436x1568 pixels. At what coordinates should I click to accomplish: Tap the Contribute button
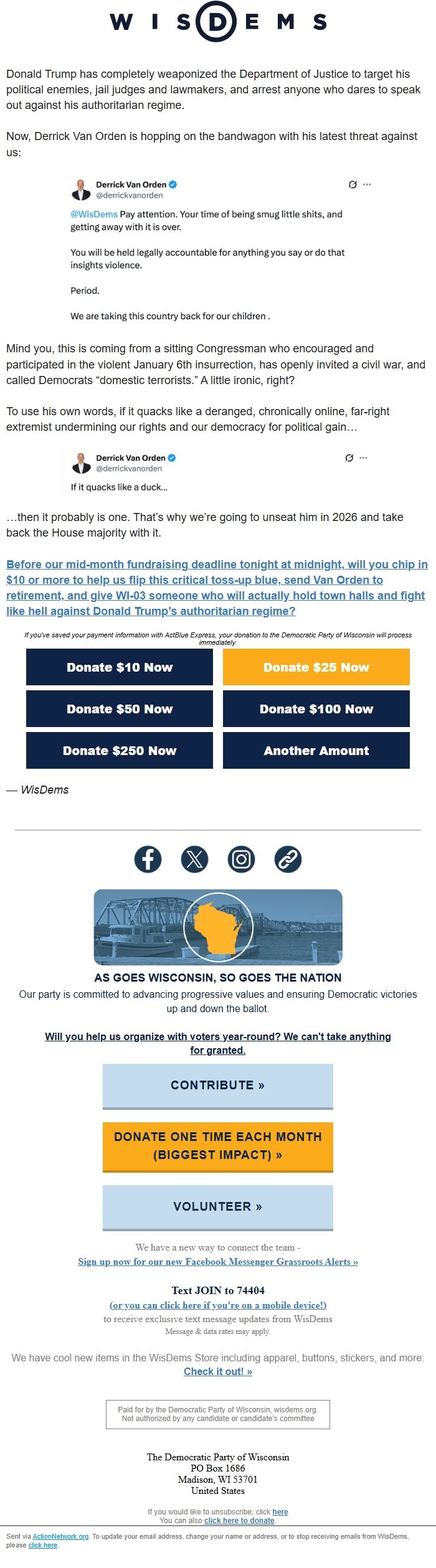point(218,1086)
